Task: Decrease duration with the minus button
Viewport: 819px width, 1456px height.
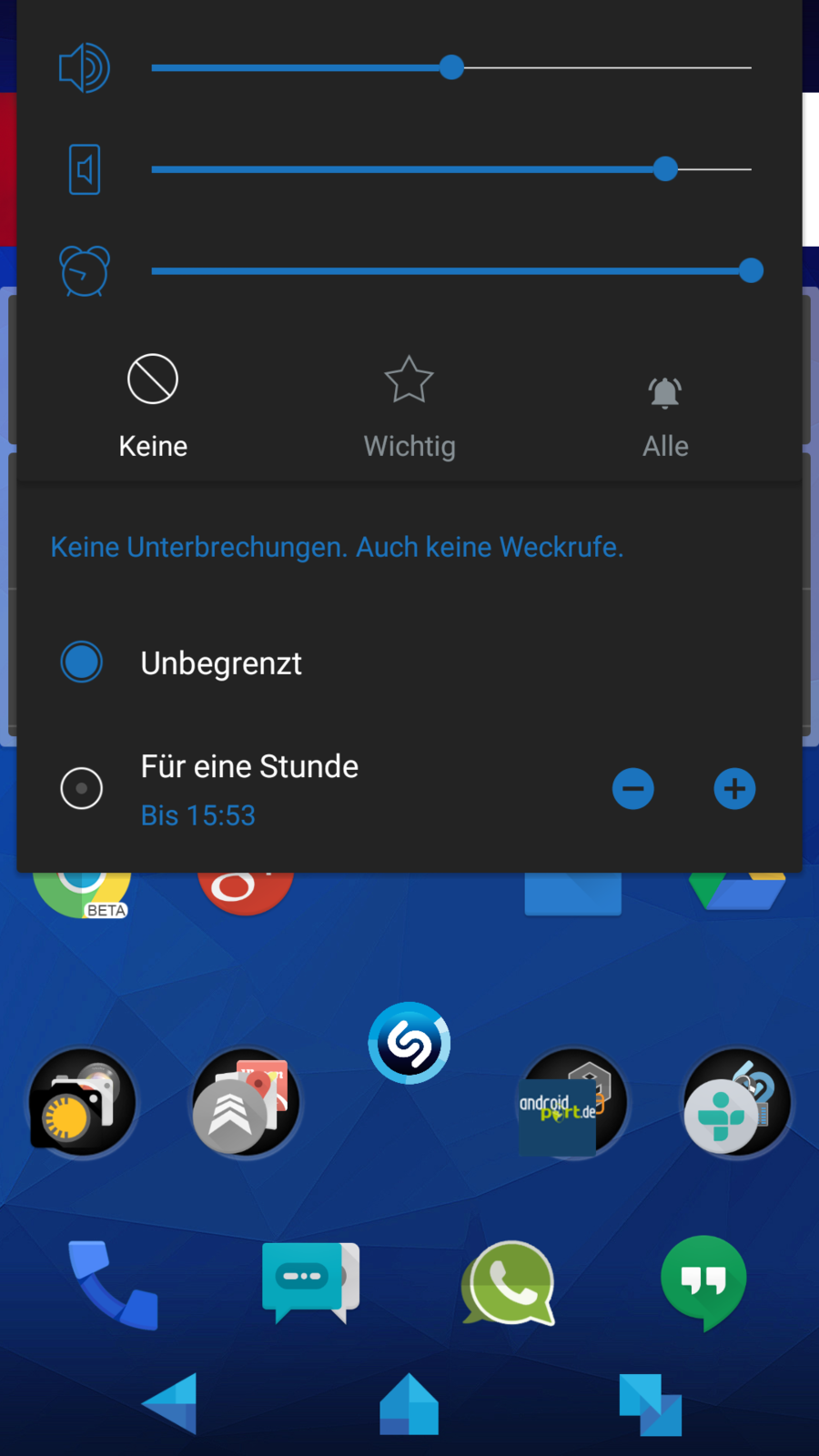Action: click(x=633, y=788)
